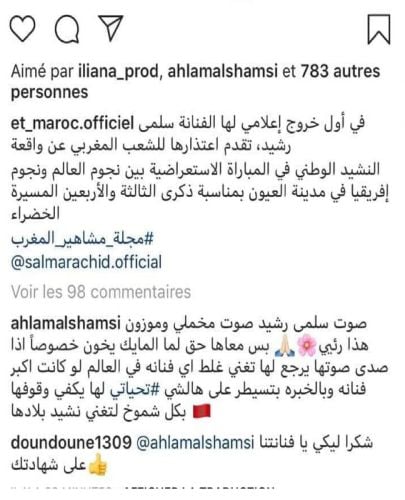
Task: Open doundoune1309 commenter profile
Action: click(x=71, y=443)
